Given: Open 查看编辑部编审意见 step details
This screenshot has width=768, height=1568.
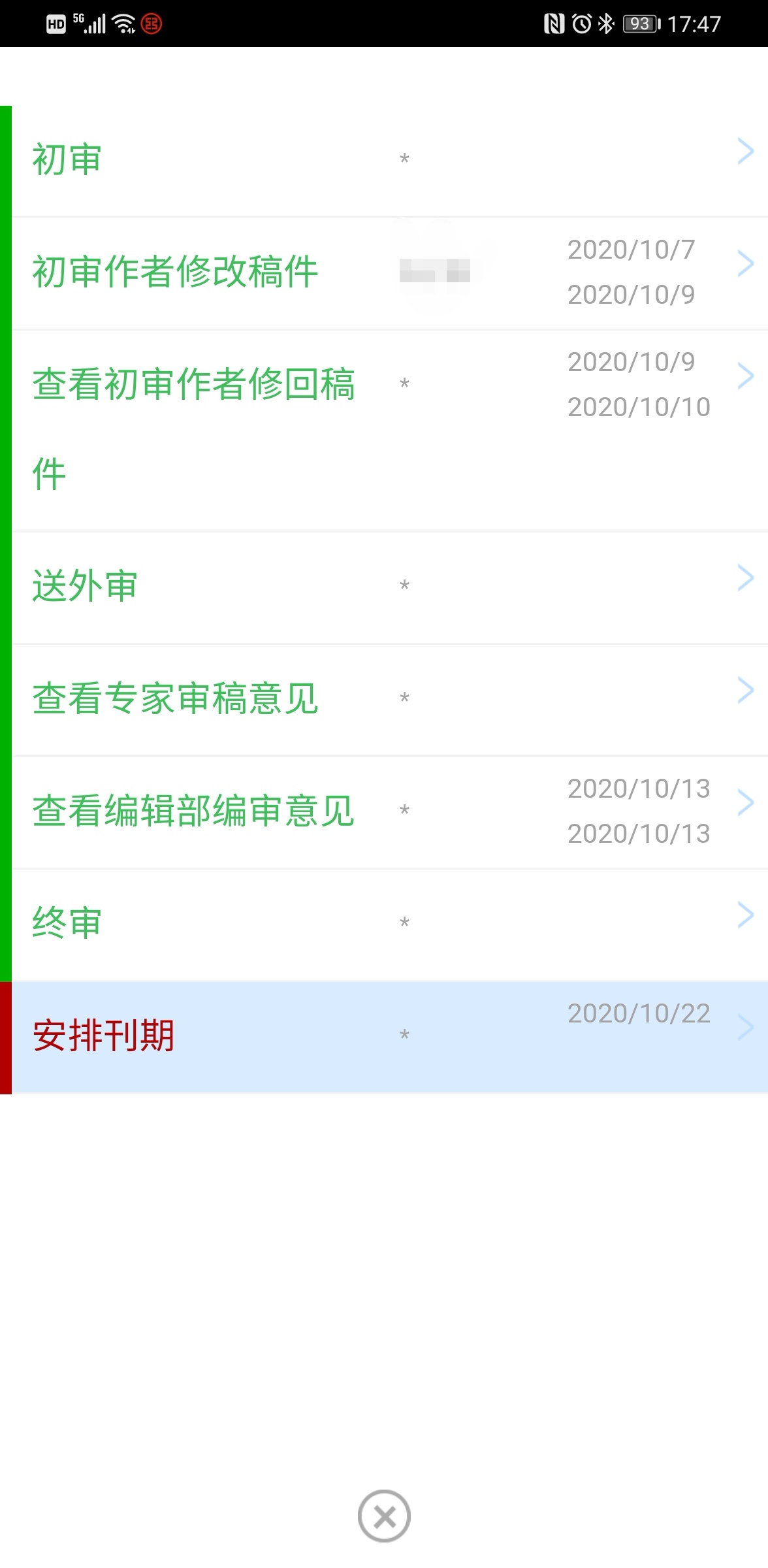Looking at the screenshot, I should [389, 812].
